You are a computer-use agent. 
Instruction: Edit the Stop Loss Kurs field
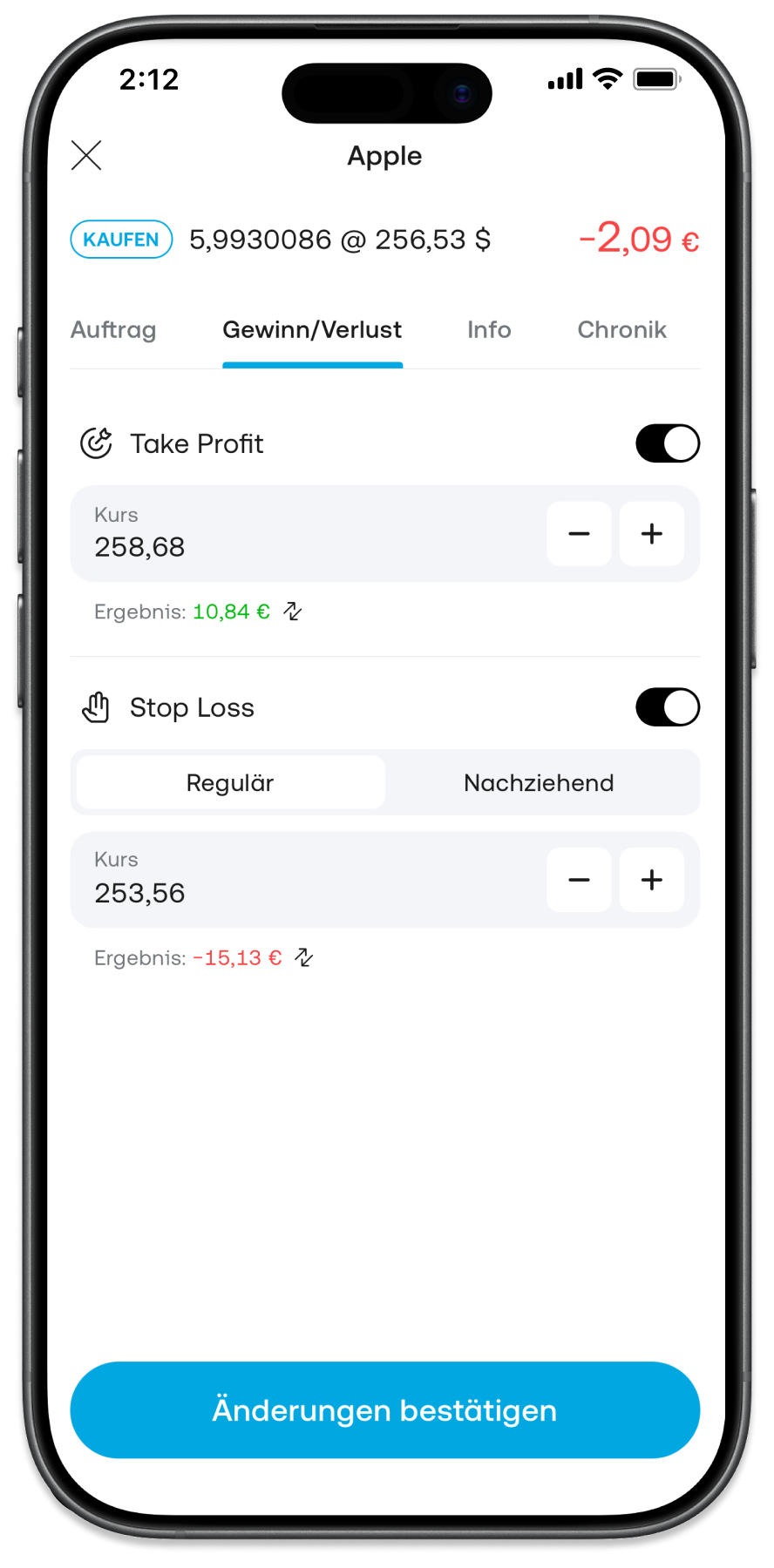click(x=296, y=880)
